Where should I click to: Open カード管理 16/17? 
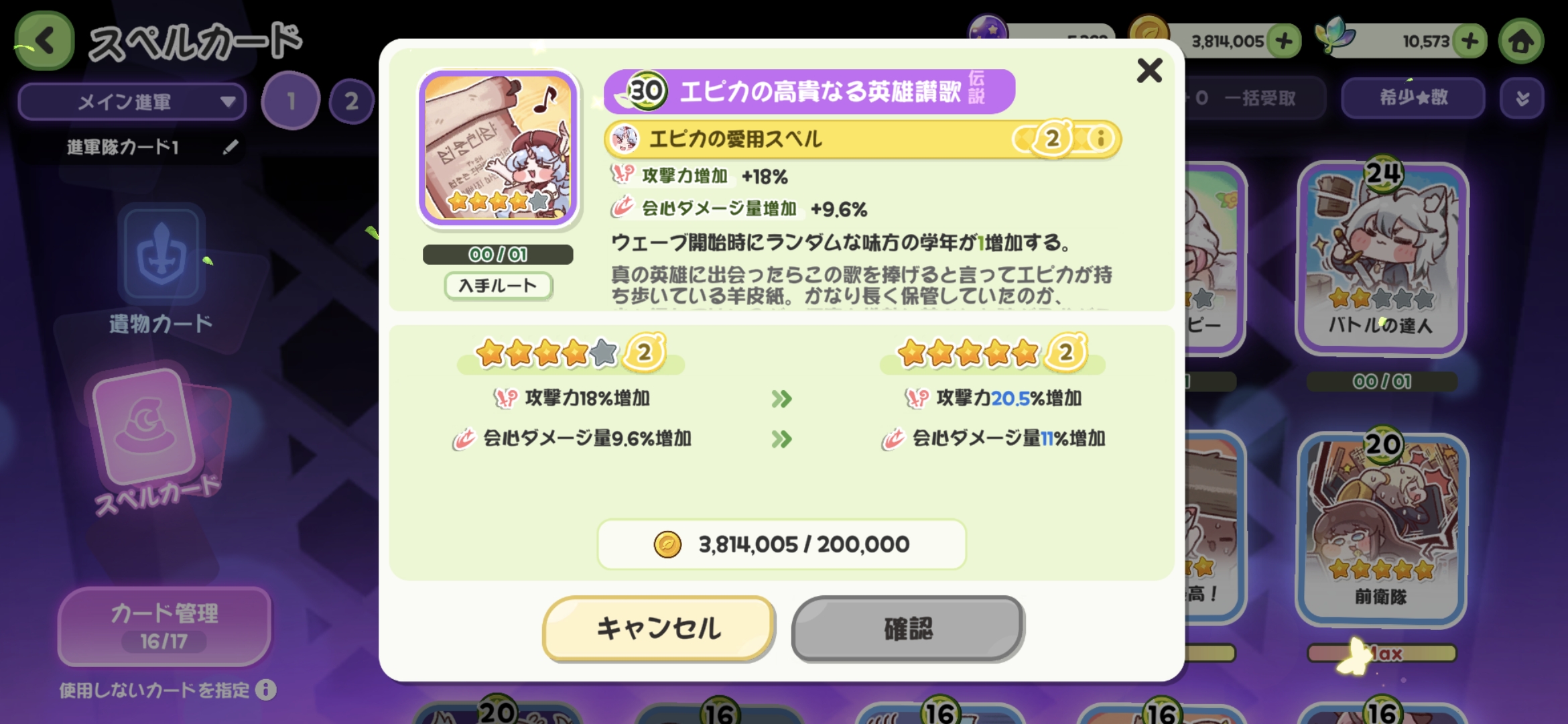click(164, 626)
